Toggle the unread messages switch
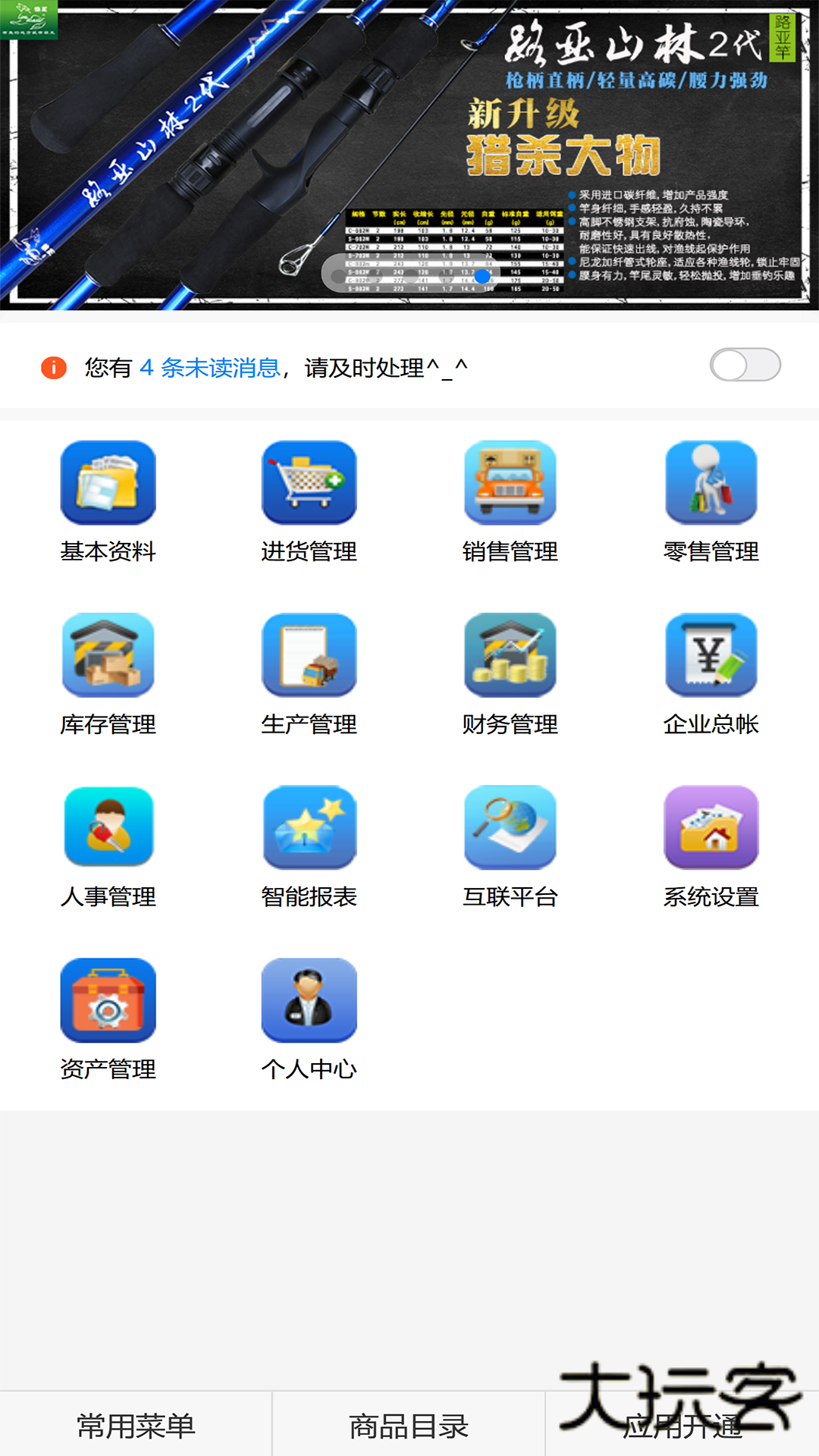This screenshot has height=1456, width=819. click(x=745, y=366)
